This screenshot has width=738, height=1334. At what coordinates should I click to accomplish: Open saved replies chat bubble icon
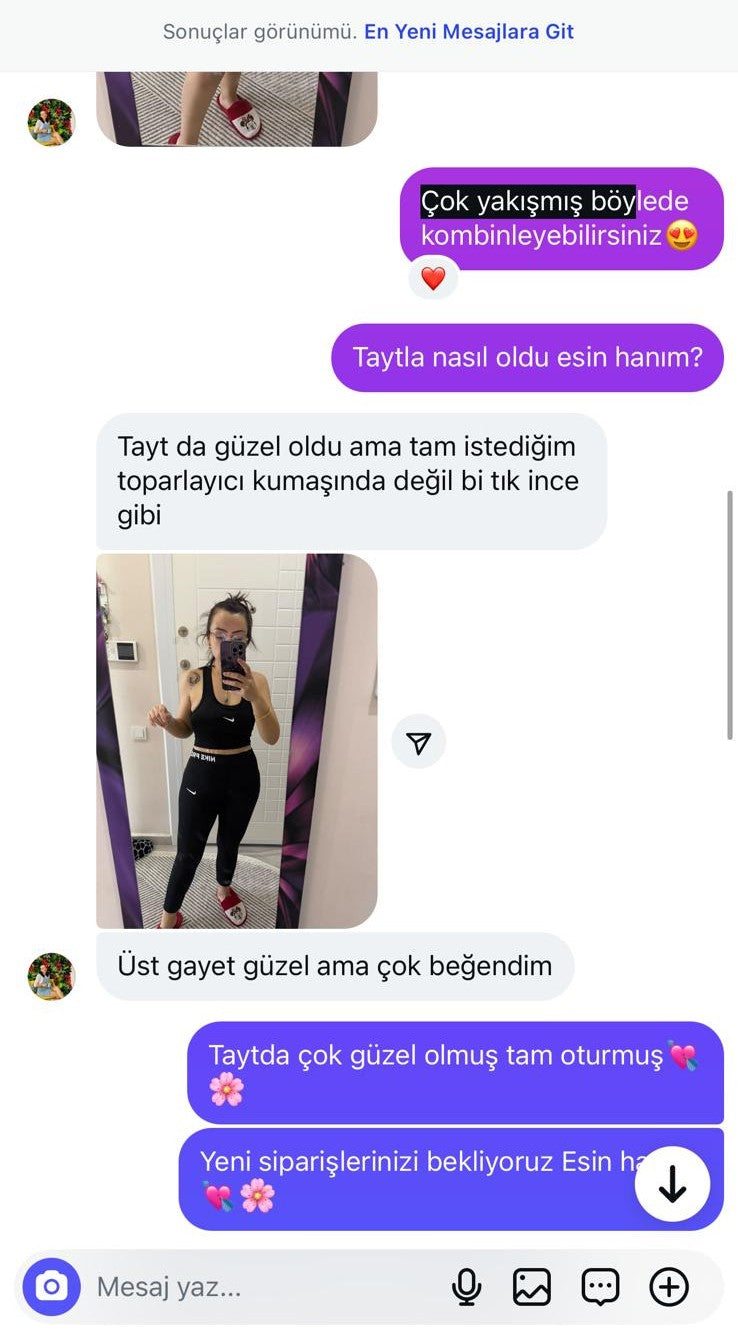(x=600, y=1287)
